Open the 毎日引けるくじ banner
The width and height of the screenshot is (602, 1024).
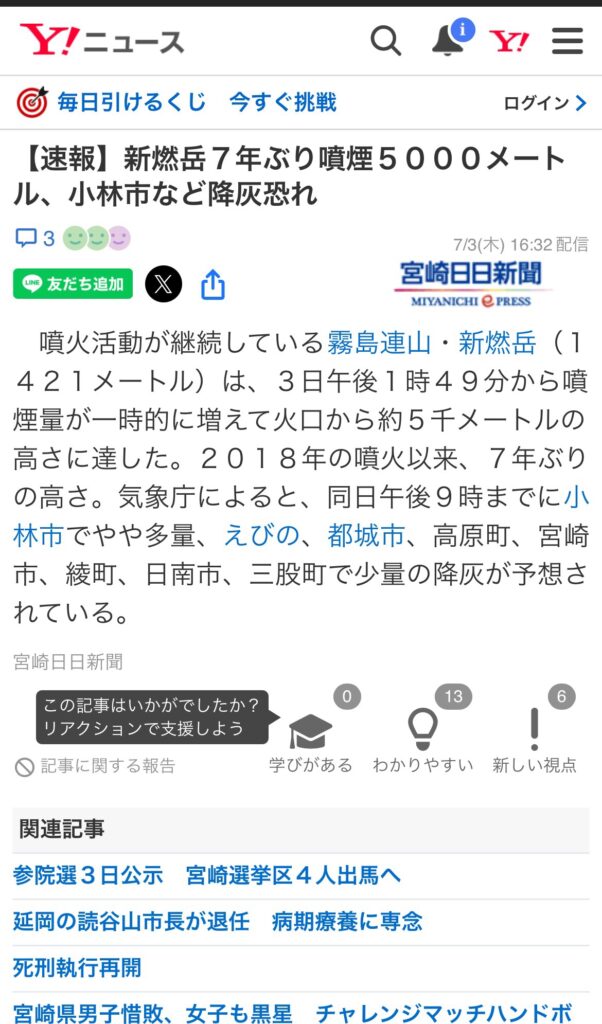tap(177, 102)
